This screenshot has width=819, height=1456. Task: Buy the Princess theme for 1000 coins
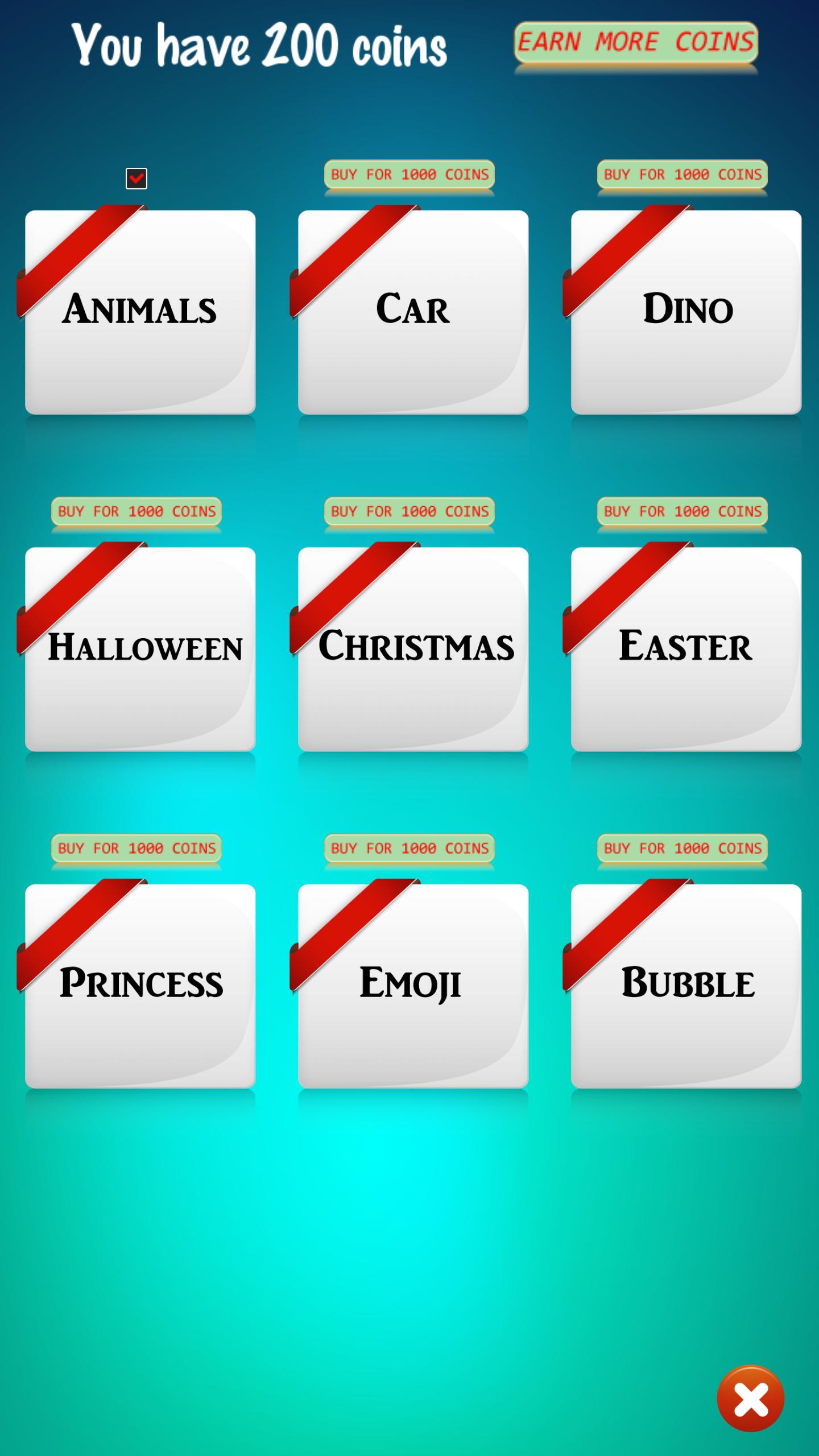click(136, 848)
